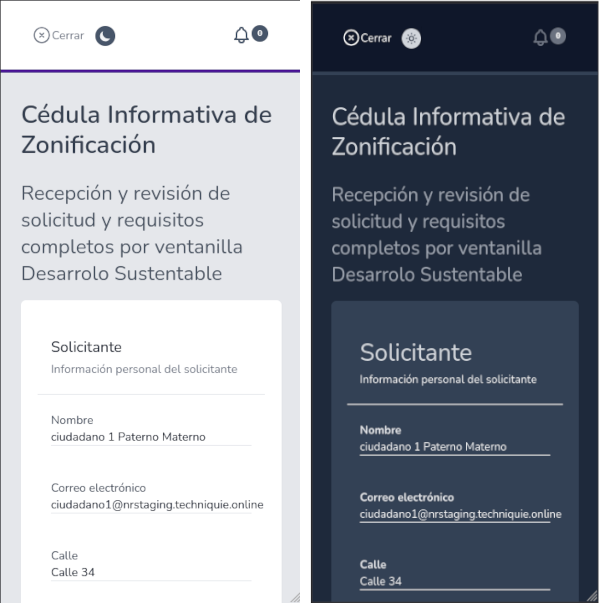
Task: Tap Cerrar in the dark-theme panel
Action: [x=368, y=38]
